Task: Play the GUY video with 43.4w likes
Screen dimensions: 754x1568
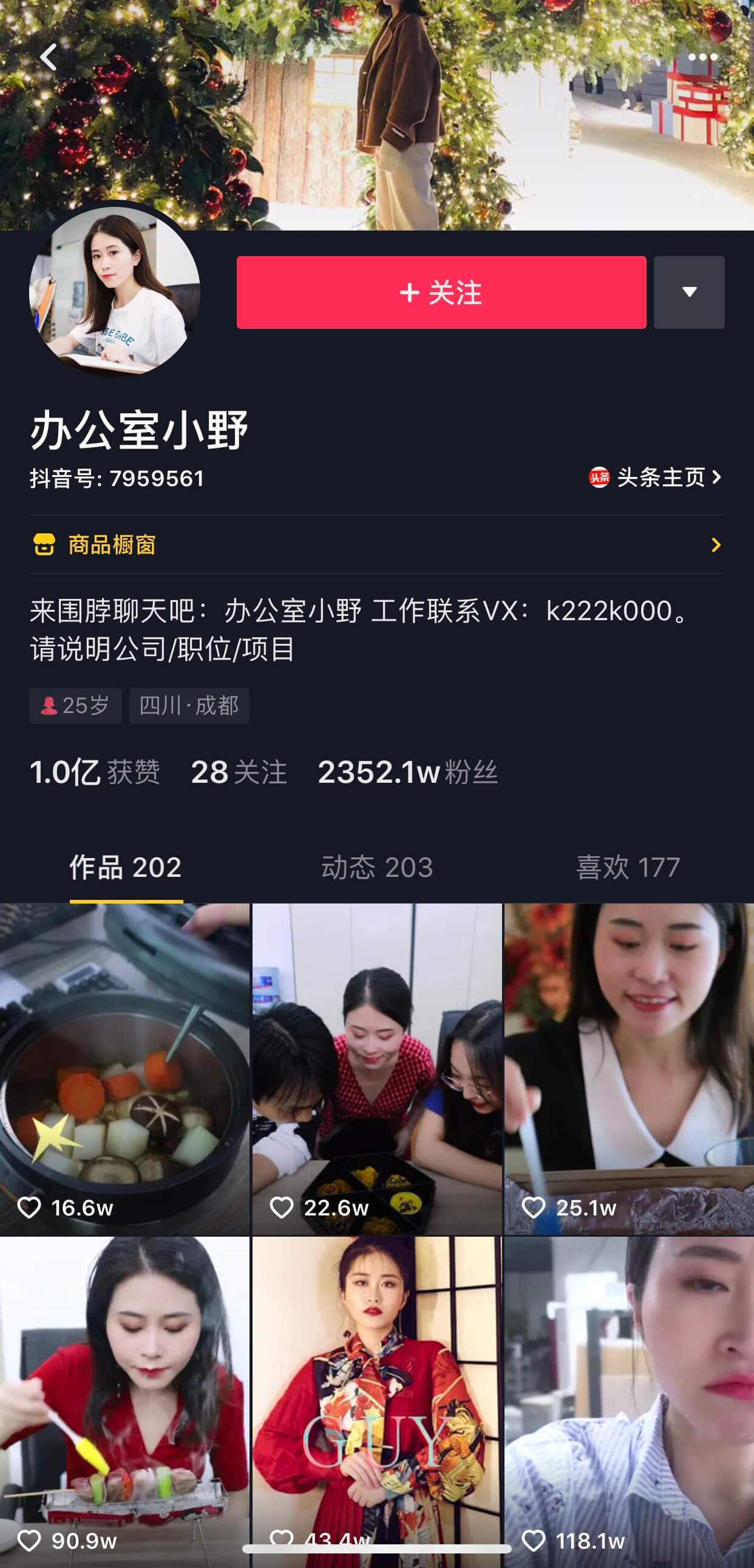Action: point(376,1394)
